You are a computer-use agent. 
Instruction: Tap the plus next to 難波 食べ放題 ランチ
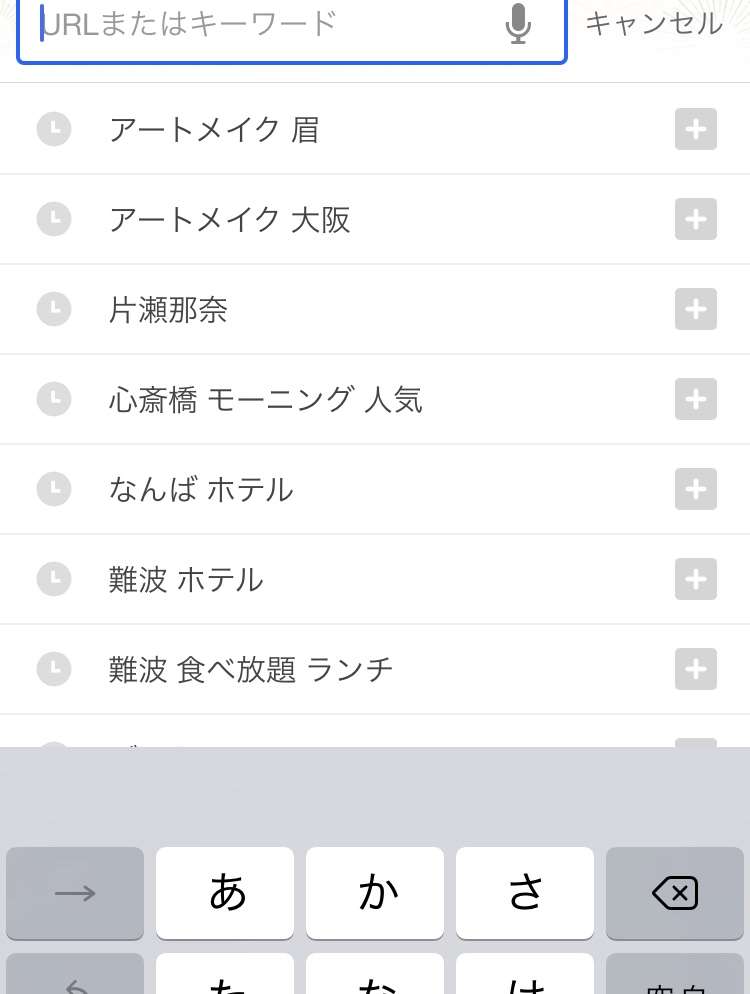coord(696,669)
